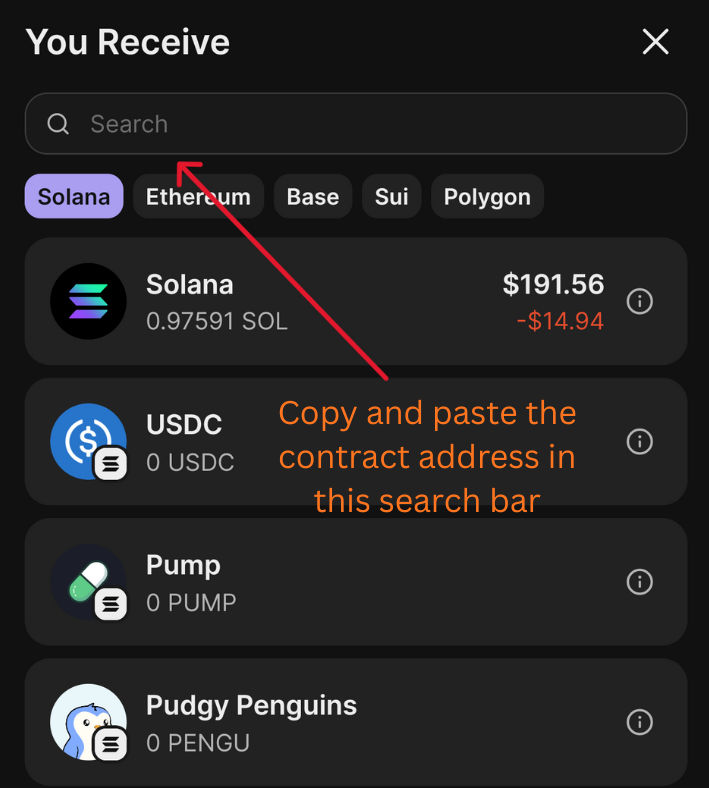
Task: Choose the Sui network chip
Action: tap(391, 197)
